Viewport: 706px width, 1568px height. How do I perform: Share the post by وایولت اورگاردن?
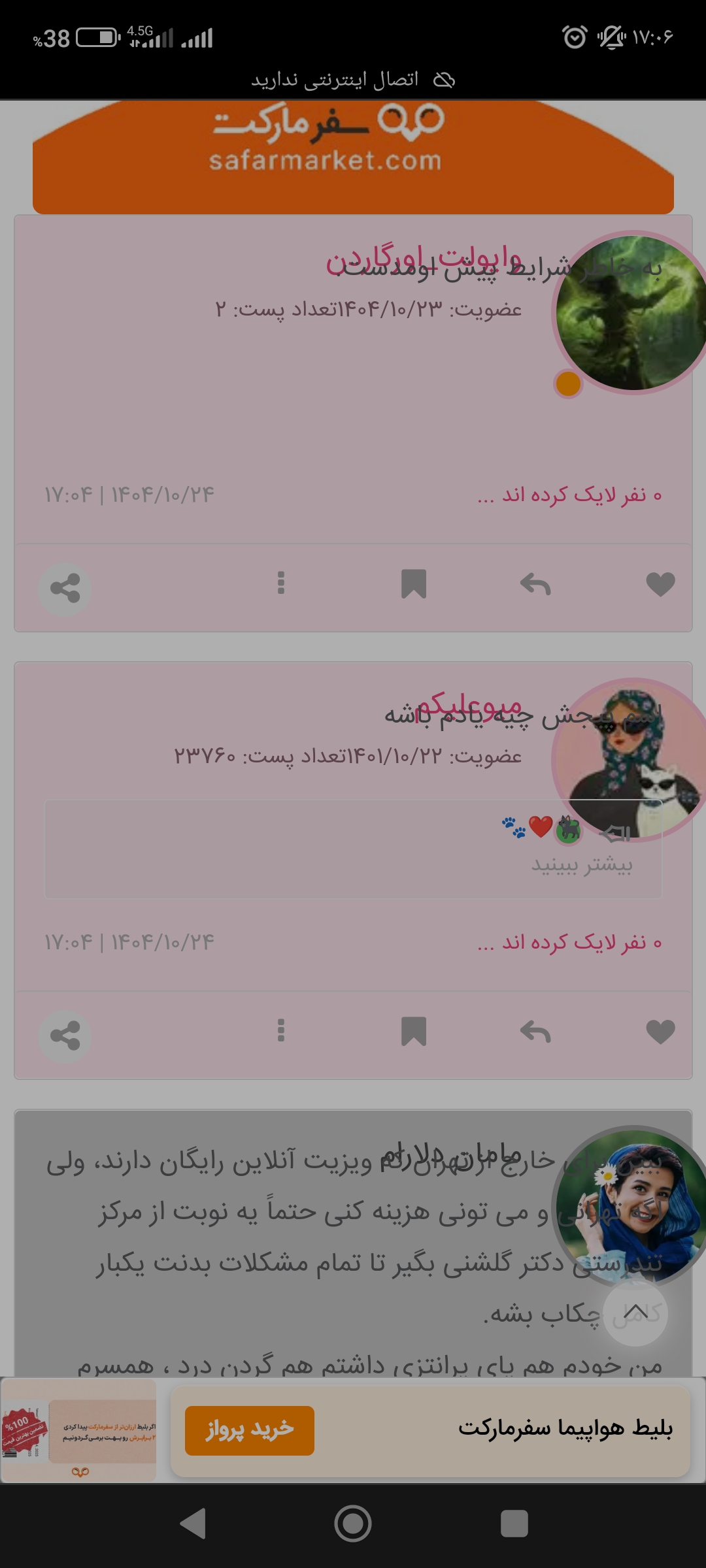pos(65,588)
